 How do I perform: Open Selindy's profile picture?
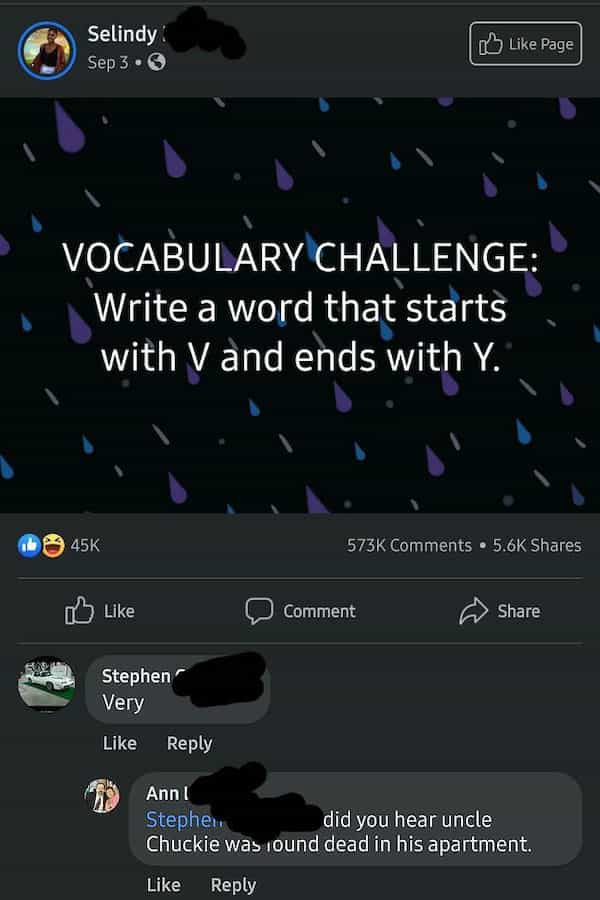coord(47,49)
